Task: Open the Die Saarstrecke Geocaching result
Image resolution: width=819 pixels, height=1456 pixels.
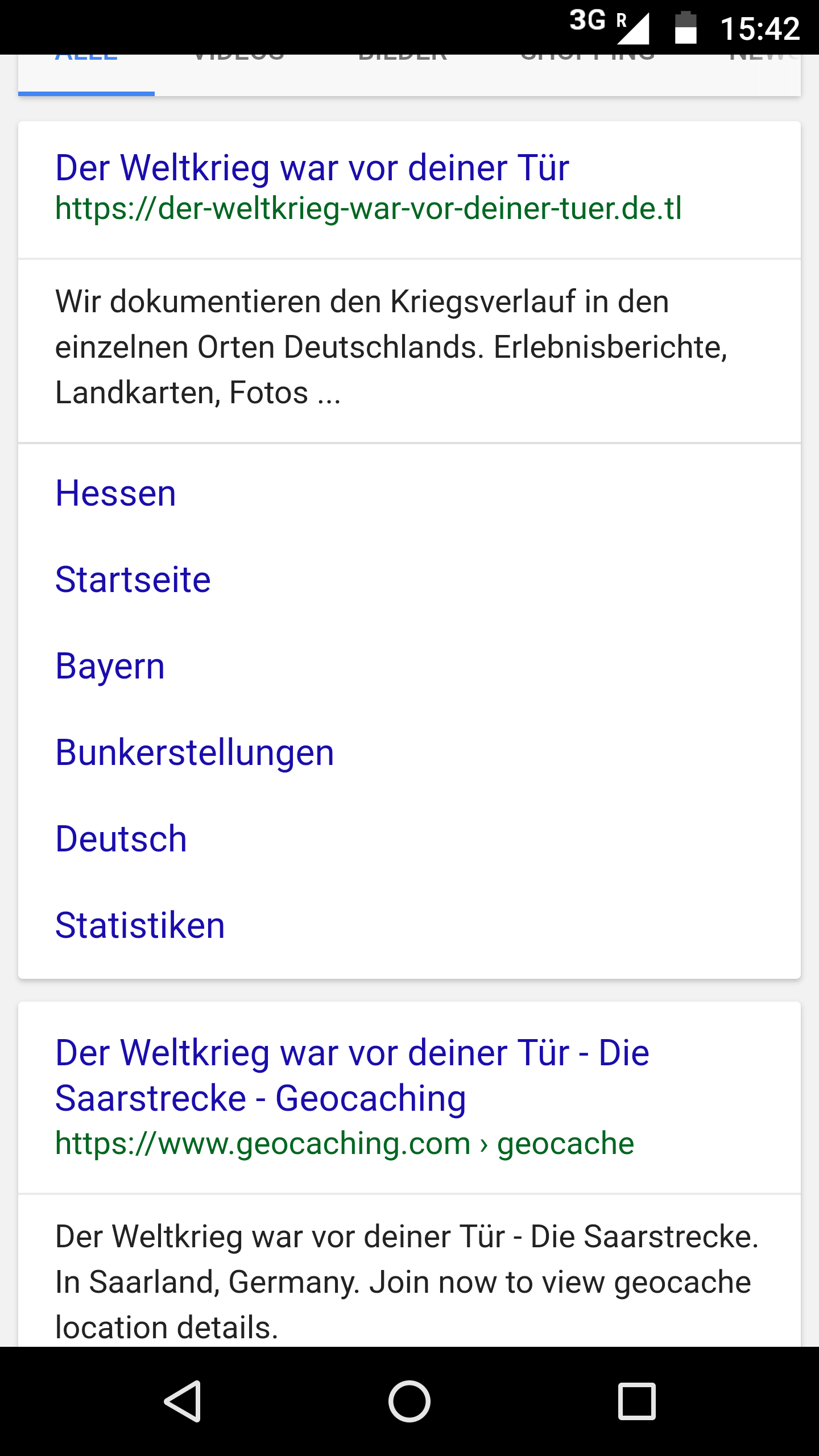Action: [x=352, y=1075]
